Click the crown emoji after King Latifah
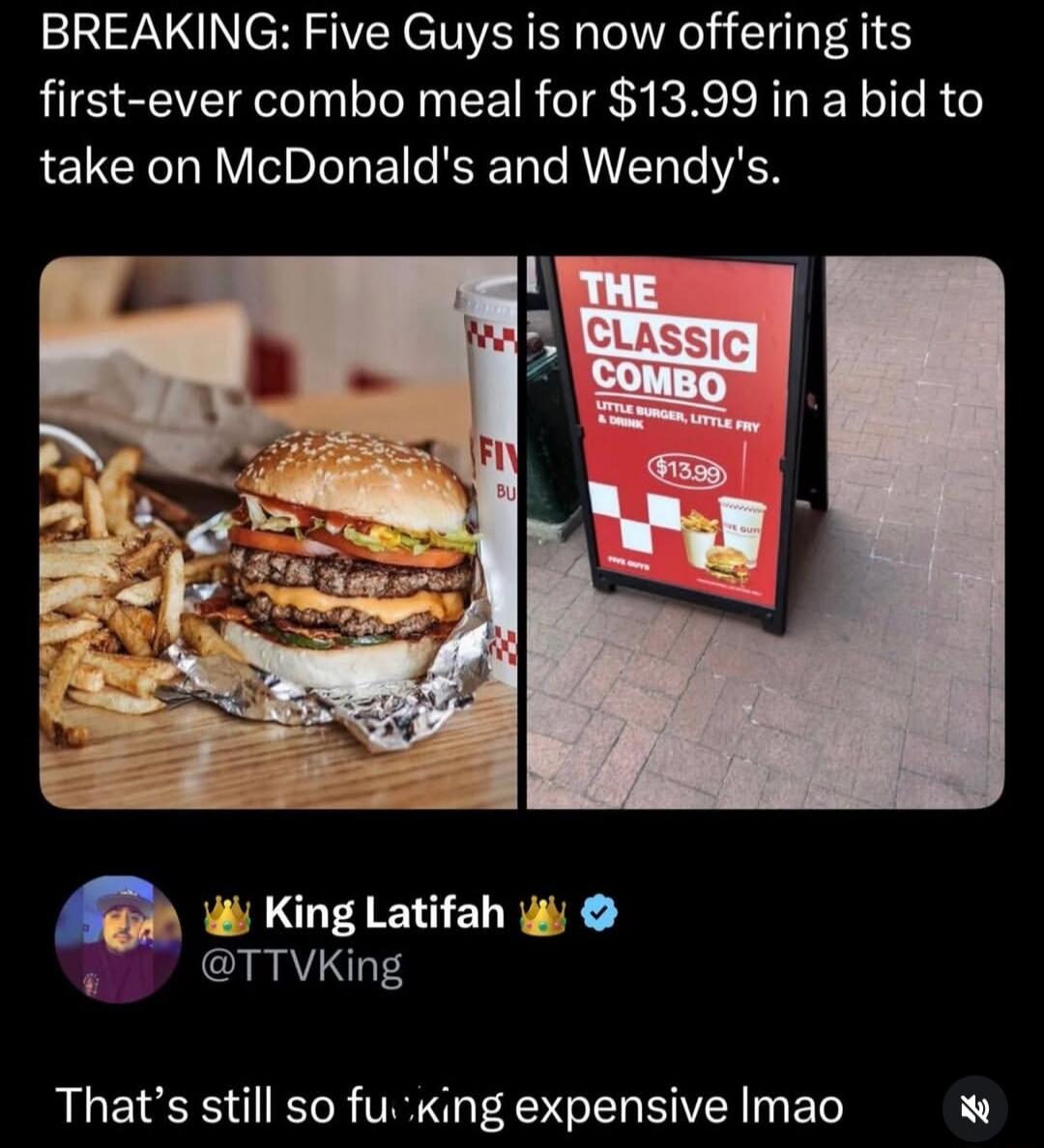 coord(543,912)
